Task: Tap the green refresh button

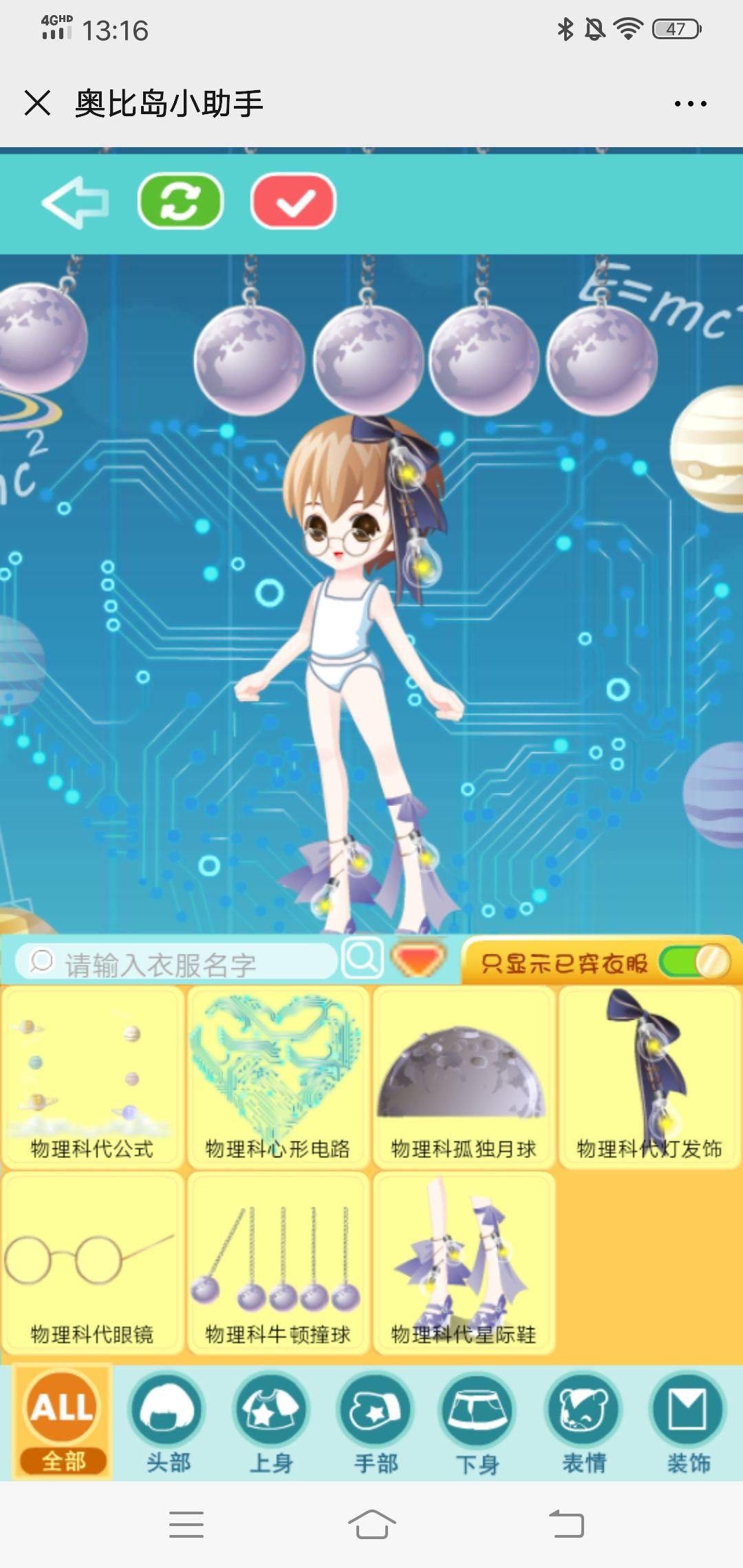Action: 181,202
